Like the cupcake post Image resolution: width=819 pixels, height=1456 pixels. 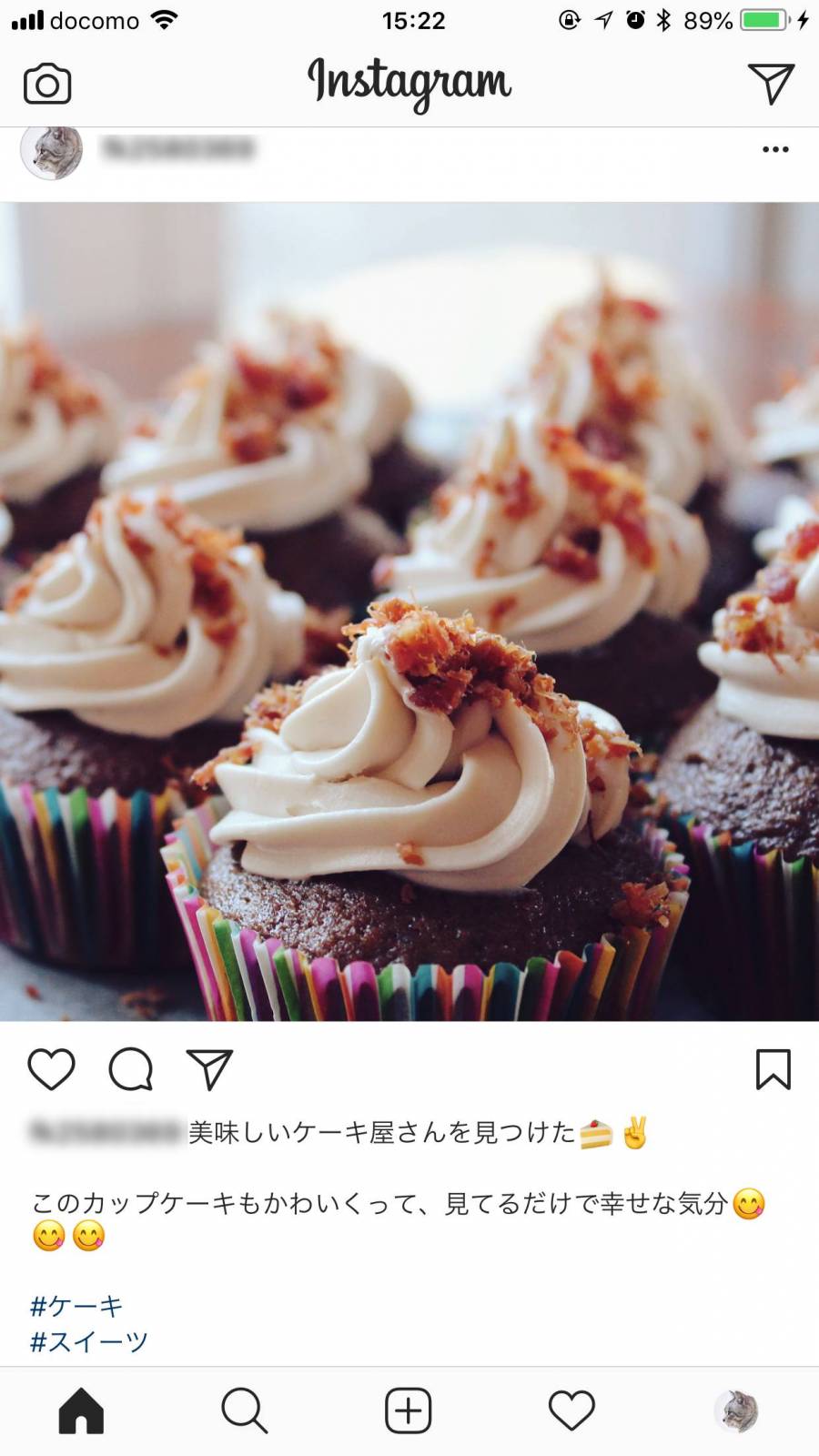pos(51,1068)
